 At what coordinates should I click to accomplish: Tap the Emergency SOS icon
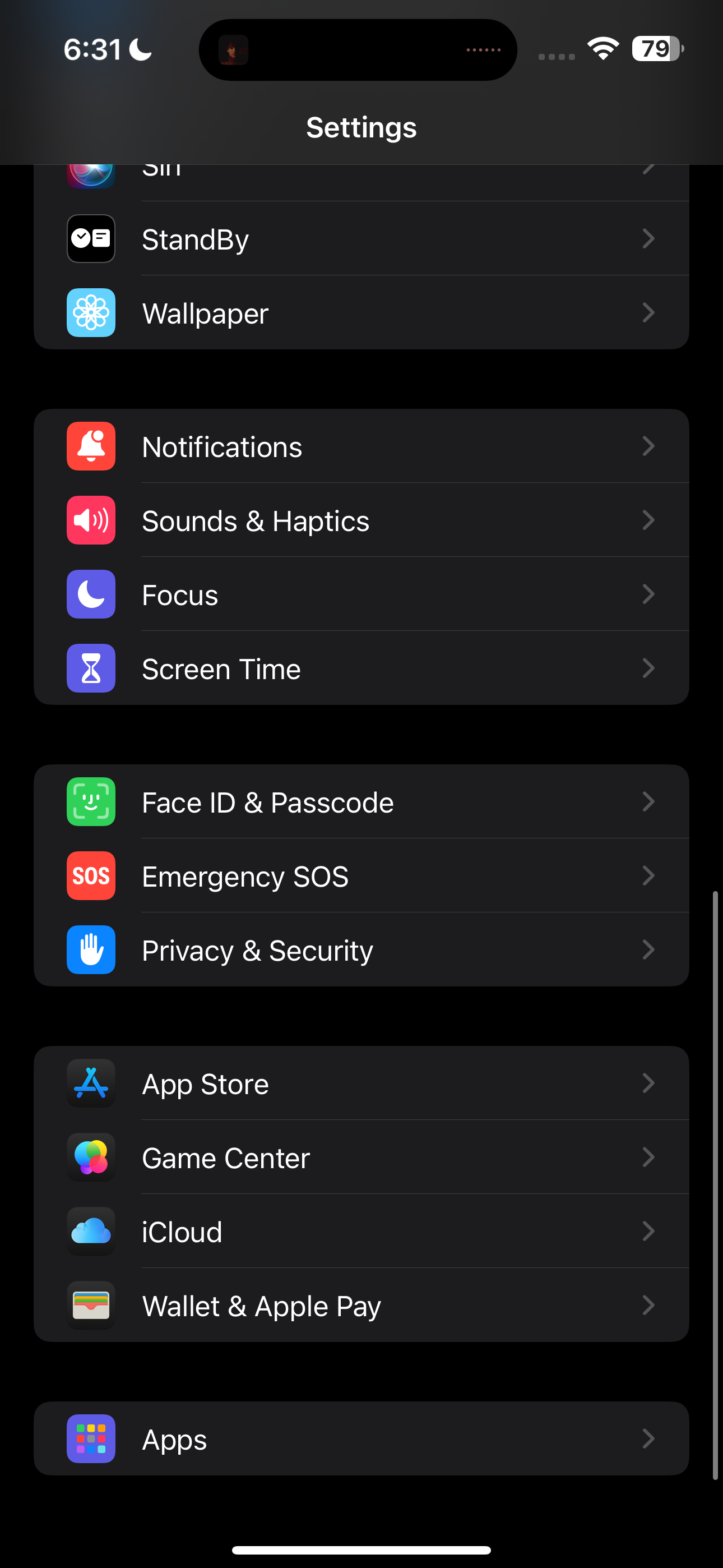pyautogui.click(x=90, y=876)
